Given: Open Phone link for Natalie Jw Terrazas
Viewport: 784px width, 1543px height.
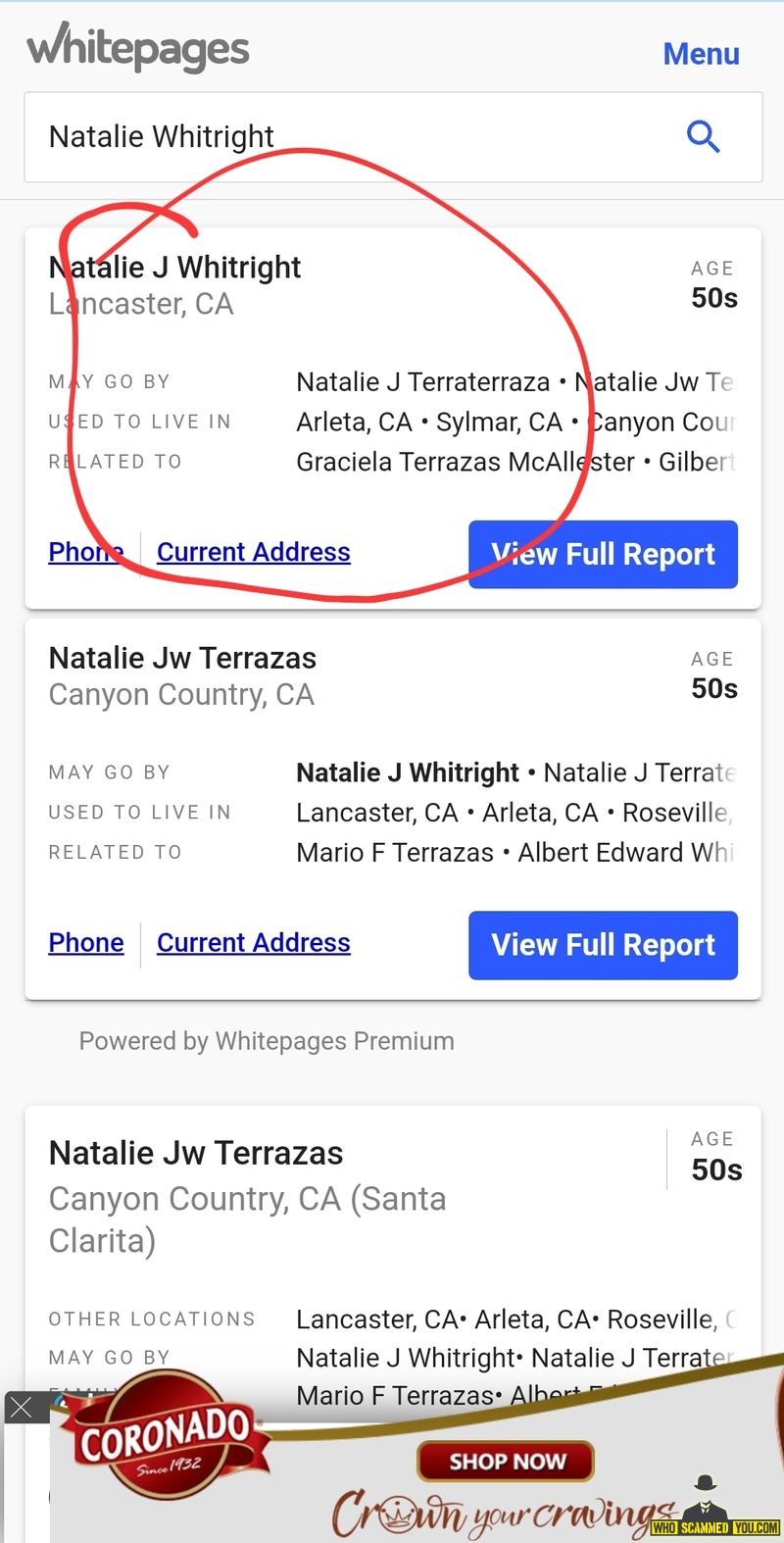Looking at the screenshot, I should coord(86,943).
